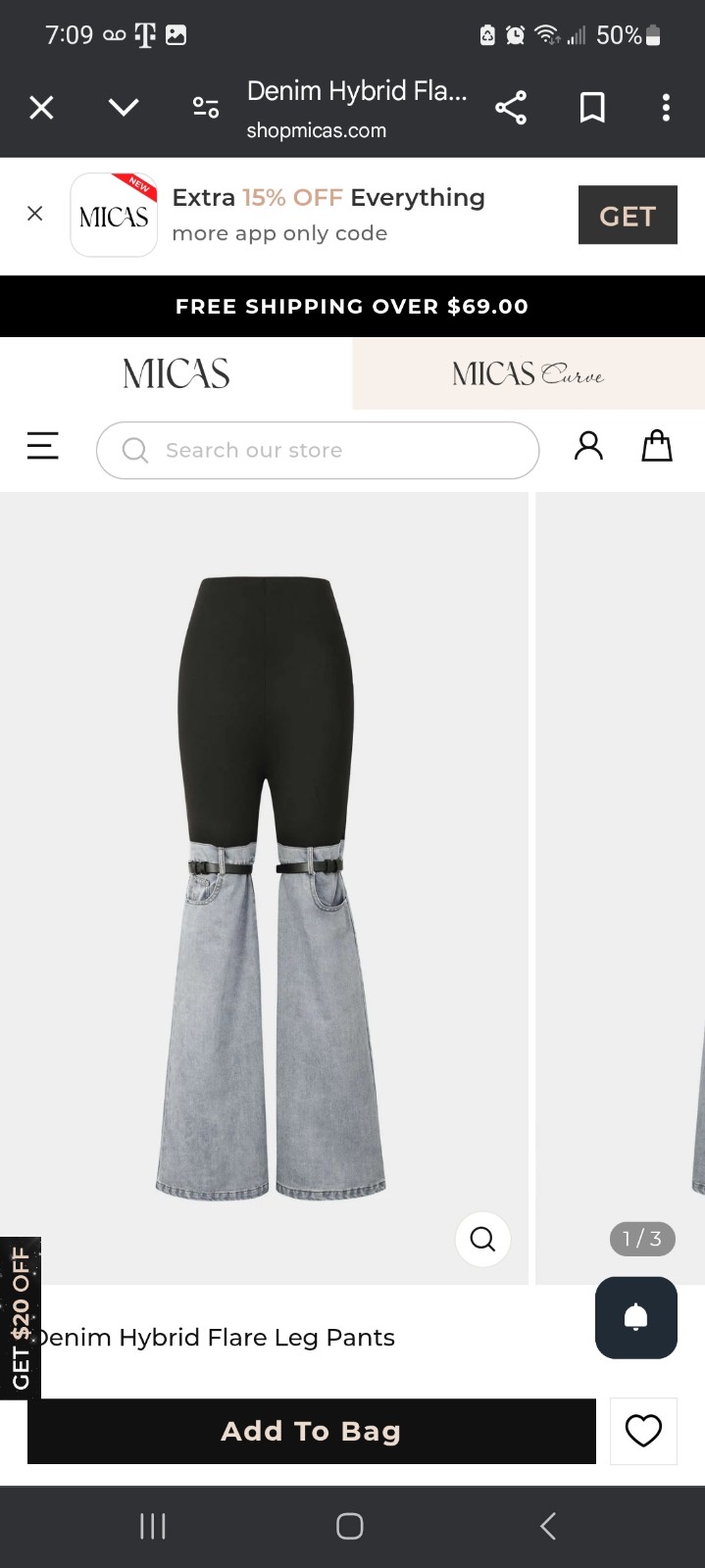Tap the Search our store field
This screenshot has height=1568, width=705.
pyautogui.click(x=318, y=451)
